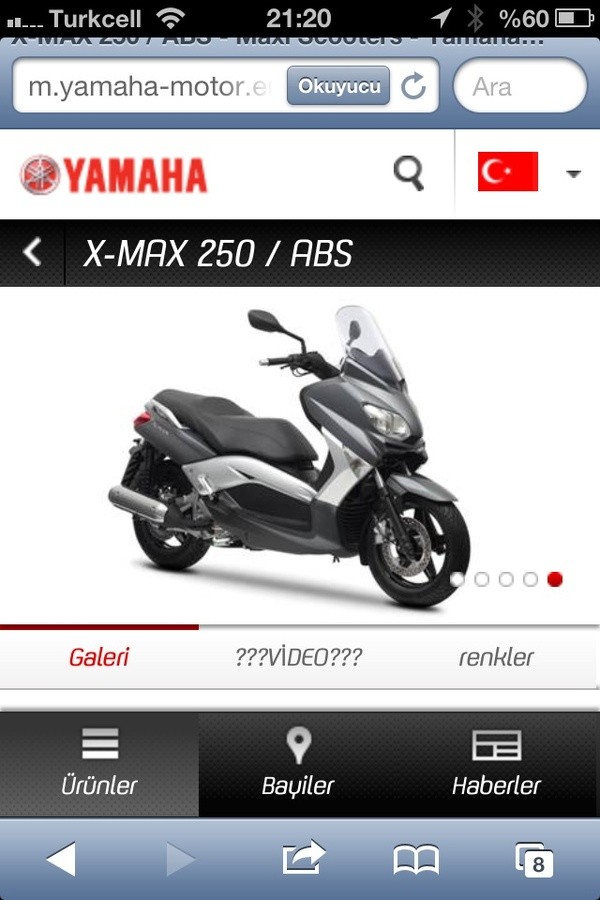Open Yamaha site search magnifier
600x900 pixels.
point(408,174)
